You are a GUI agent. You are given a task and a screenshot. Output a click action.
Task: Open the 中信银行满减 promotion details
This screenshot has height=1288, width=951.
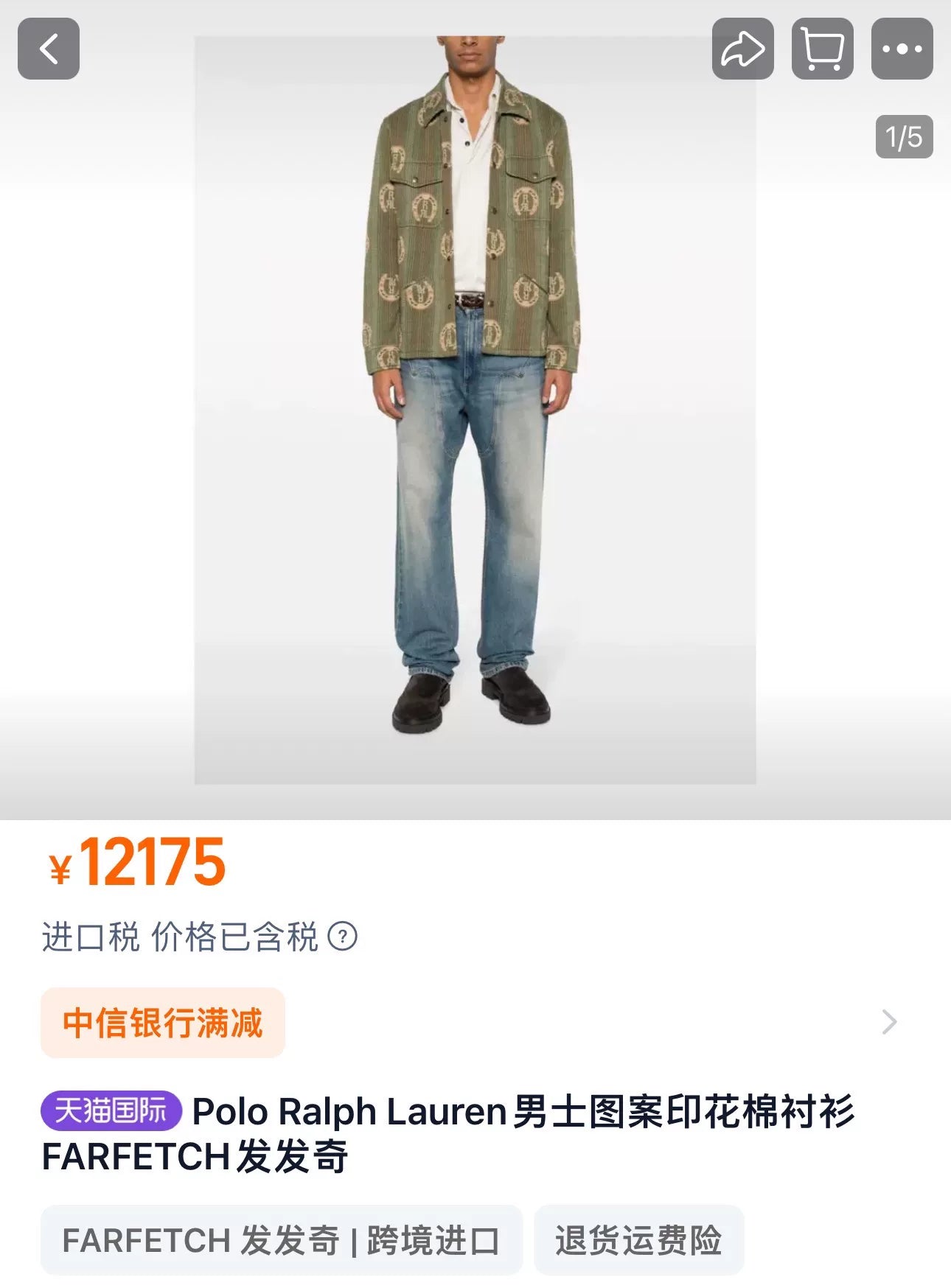coord(163,1023)
